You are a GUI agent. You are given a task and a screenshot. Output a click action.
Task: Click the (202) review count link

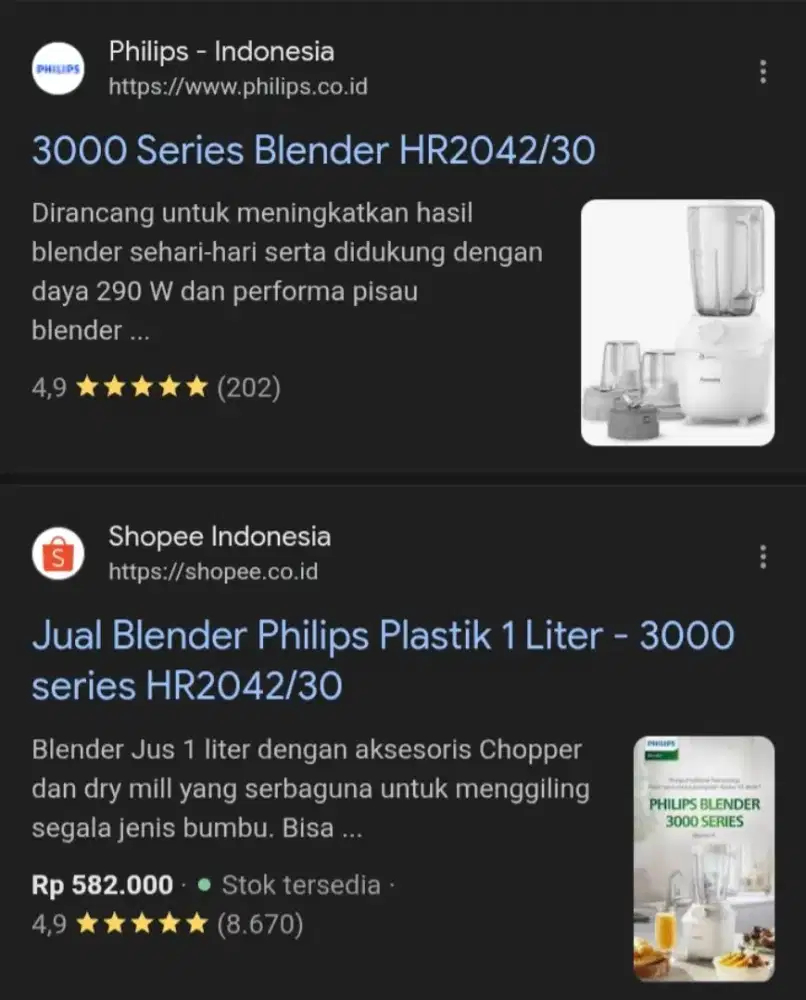click(249, 387)
